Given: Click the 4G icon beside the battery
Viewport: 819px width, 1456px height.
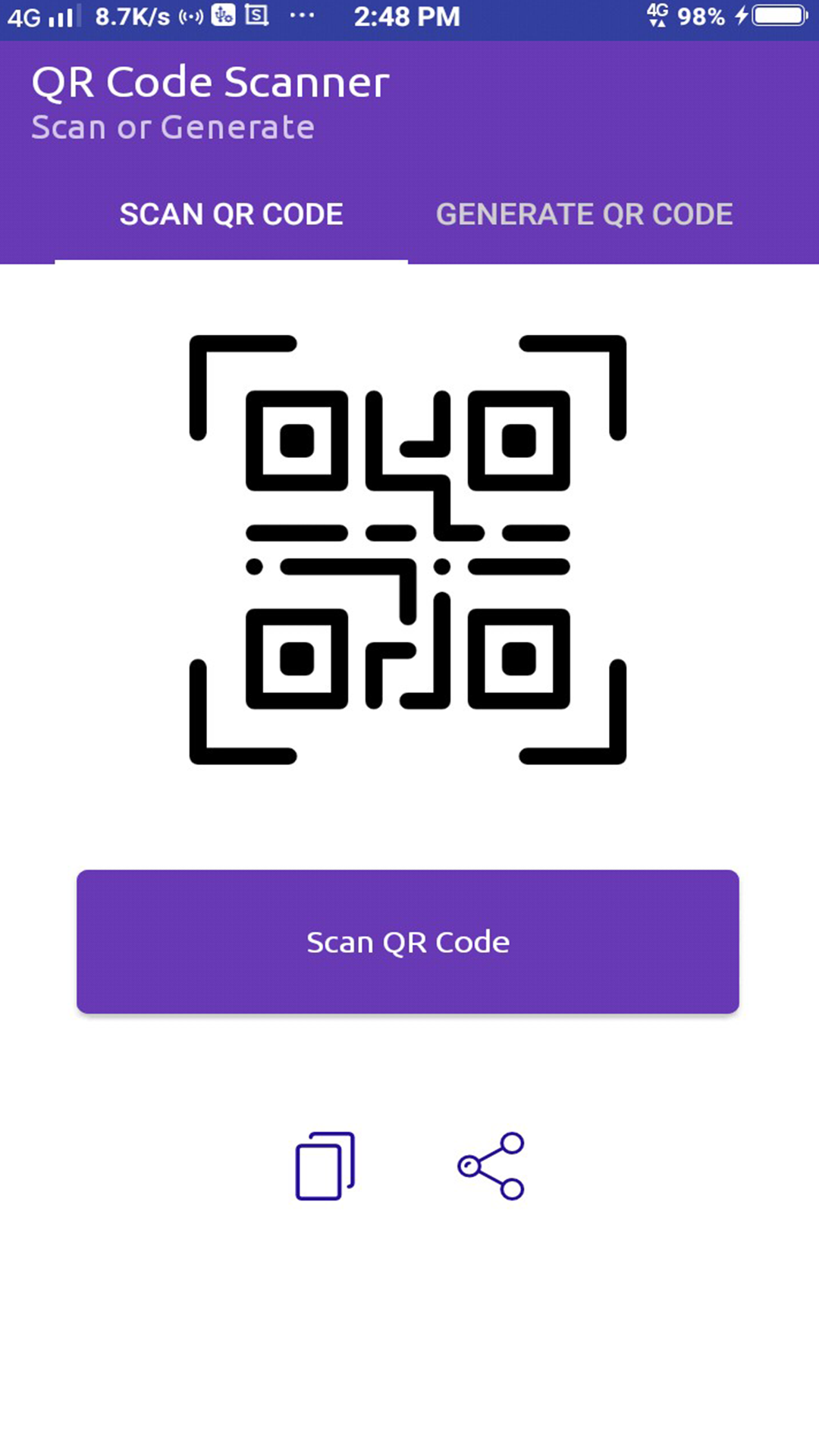Looking at the screenshot, I should click(658, 15).
